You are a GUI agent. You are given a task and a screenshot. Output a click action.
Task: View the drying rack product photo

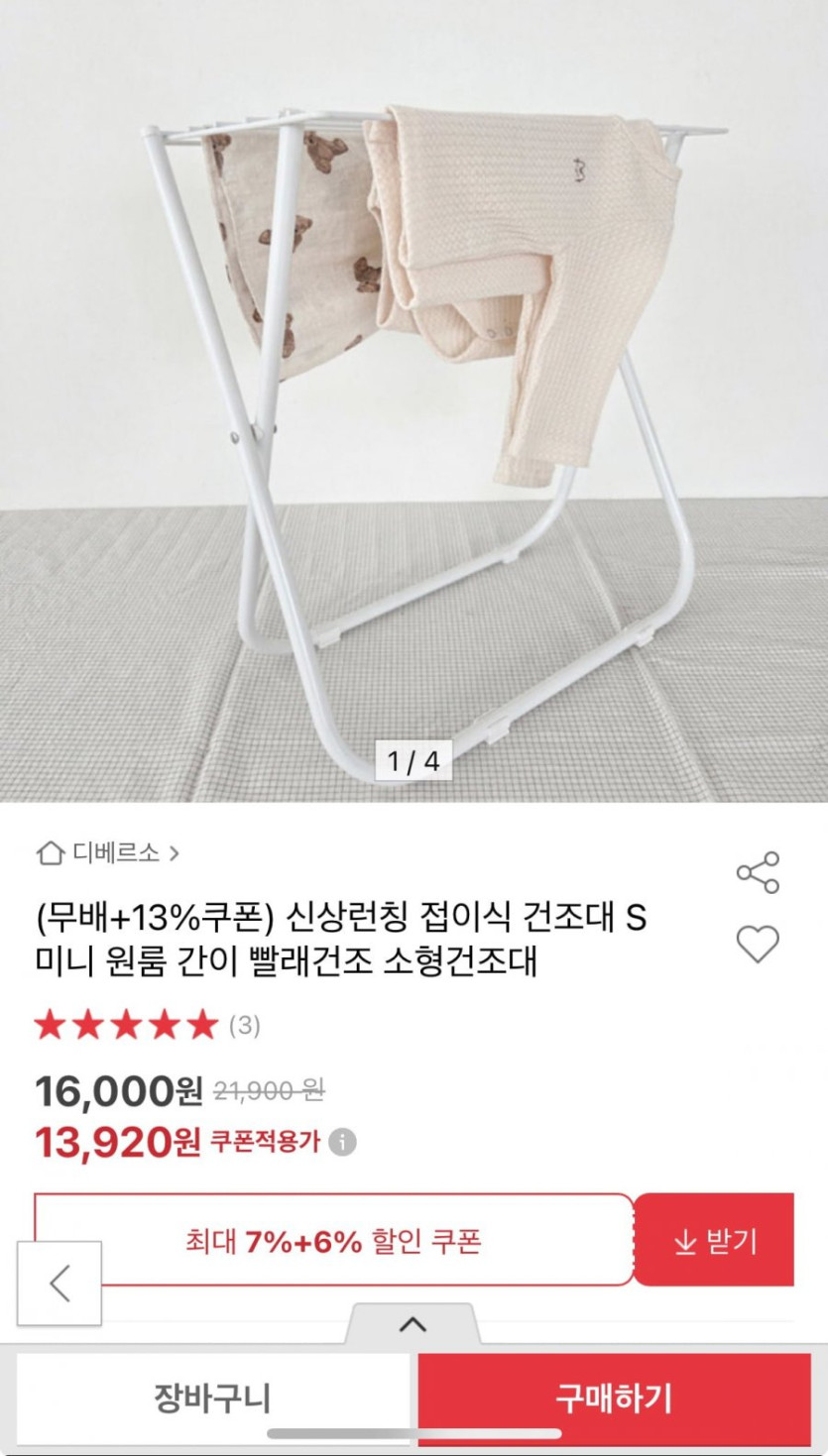(414, 396)
